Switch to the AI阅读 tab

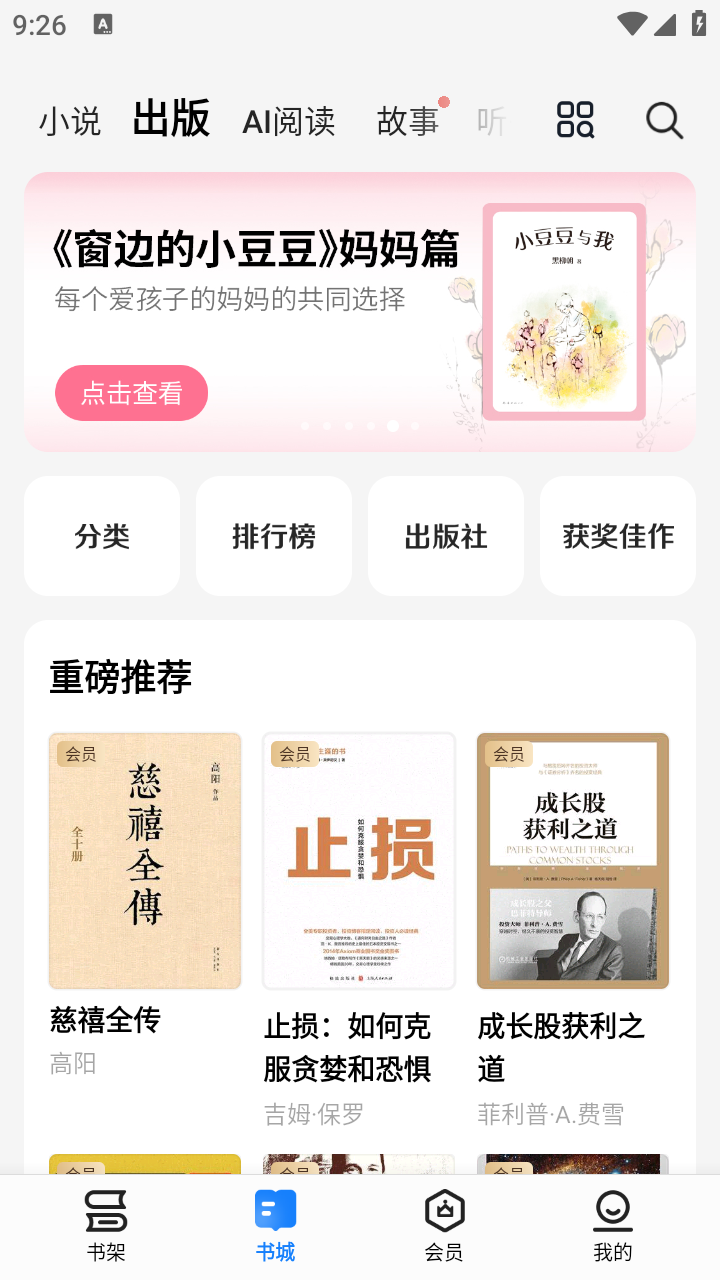click(x=289, y=119)
